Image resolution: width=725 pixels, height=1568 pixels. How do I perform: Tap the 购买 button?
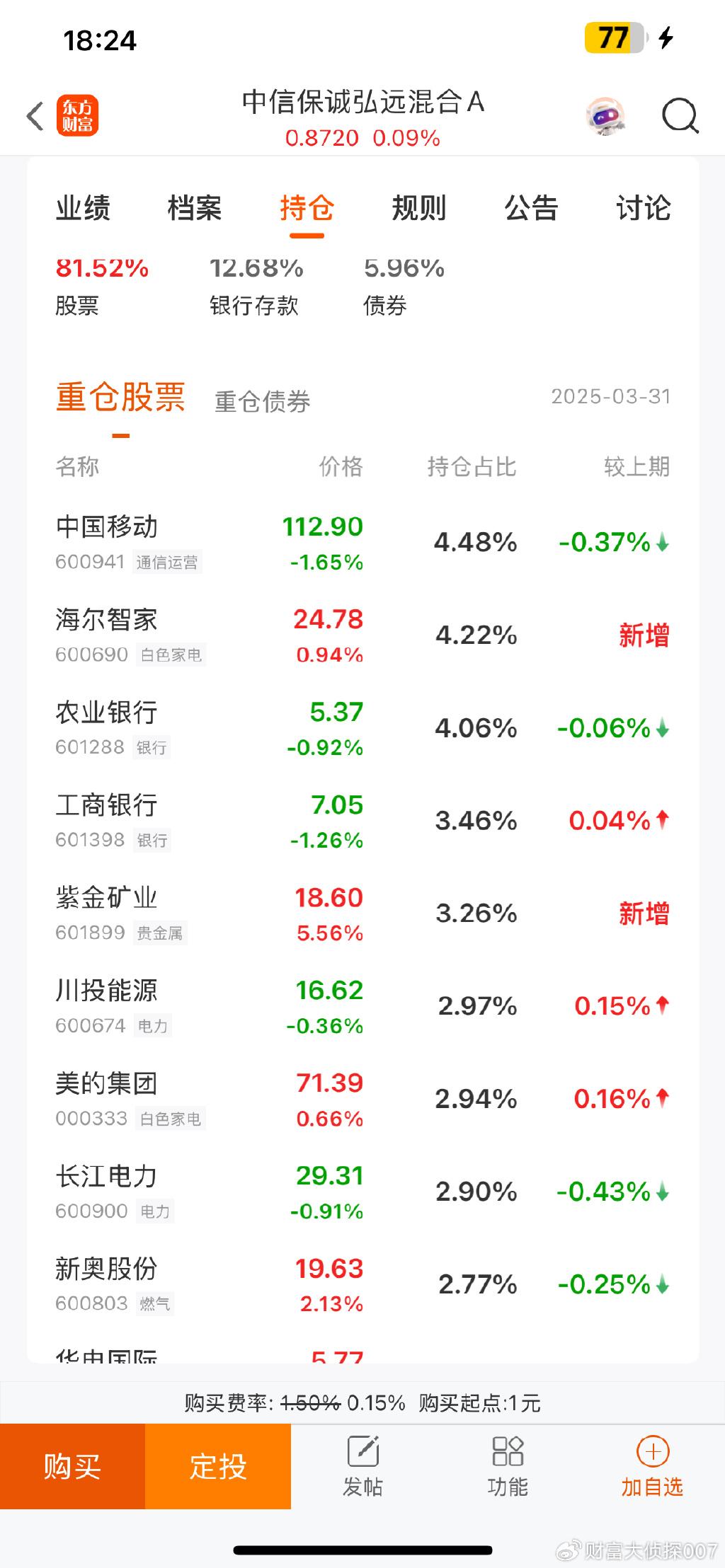click(72, 1466)
